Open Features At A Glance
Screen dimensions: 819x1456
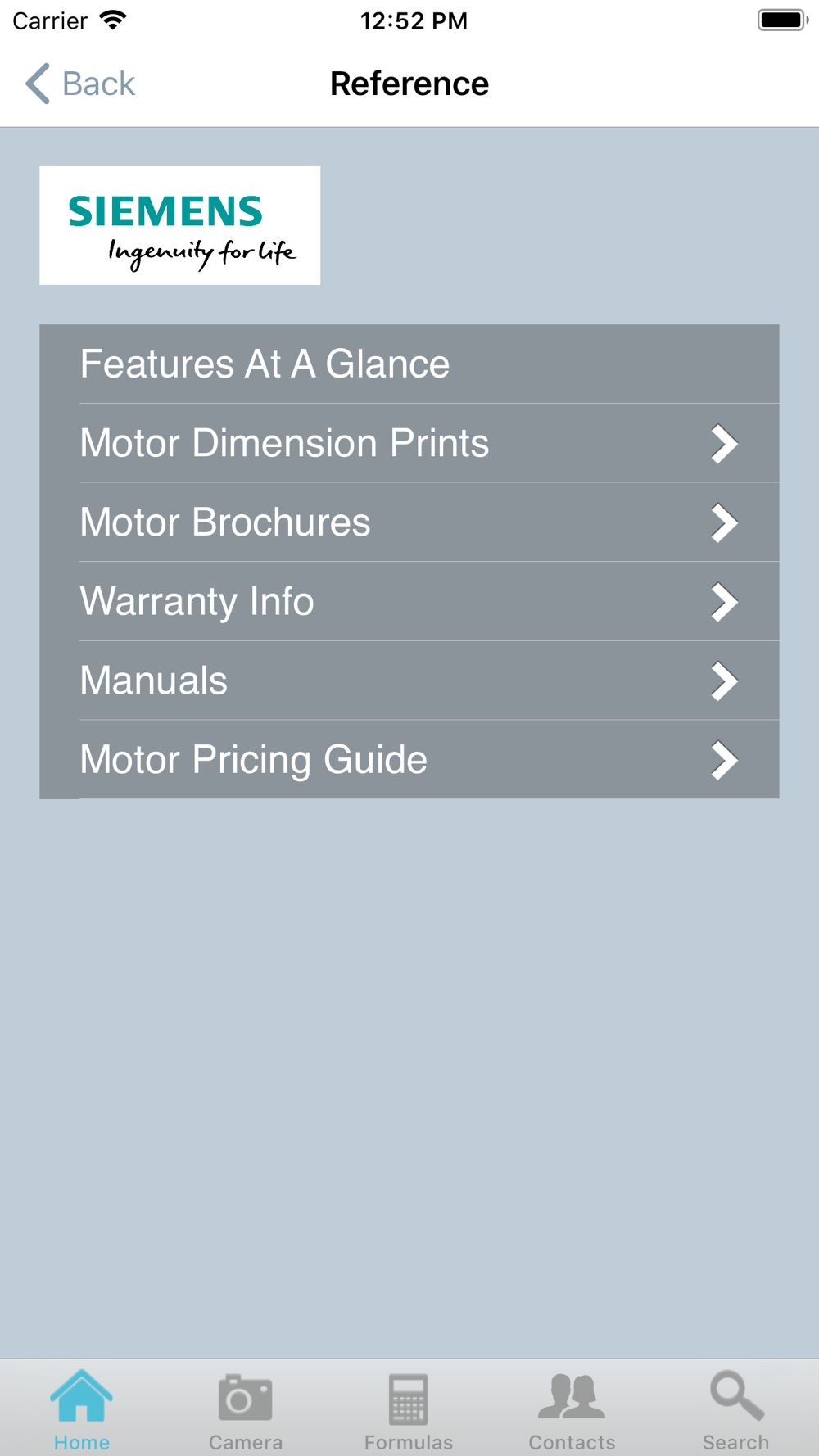[x=409, y=364]
